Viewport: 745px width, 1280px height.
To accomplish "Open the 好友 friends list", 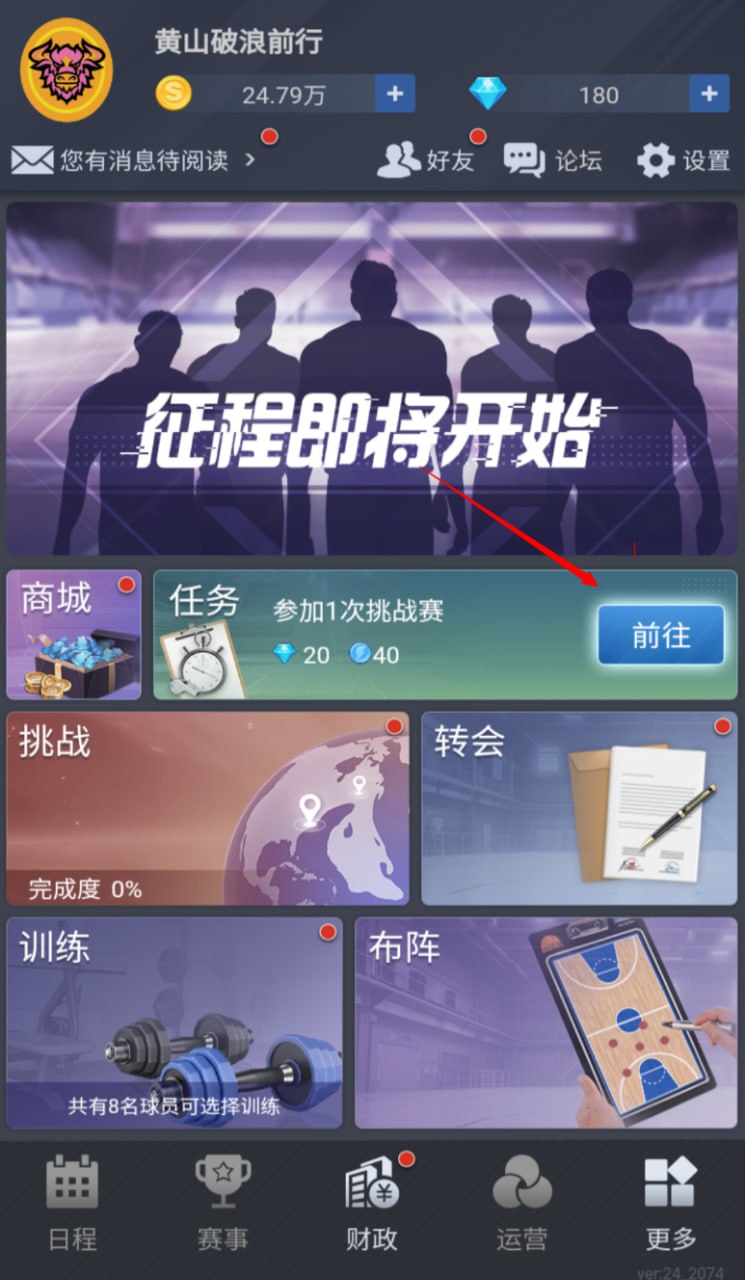I will point(425,160).
